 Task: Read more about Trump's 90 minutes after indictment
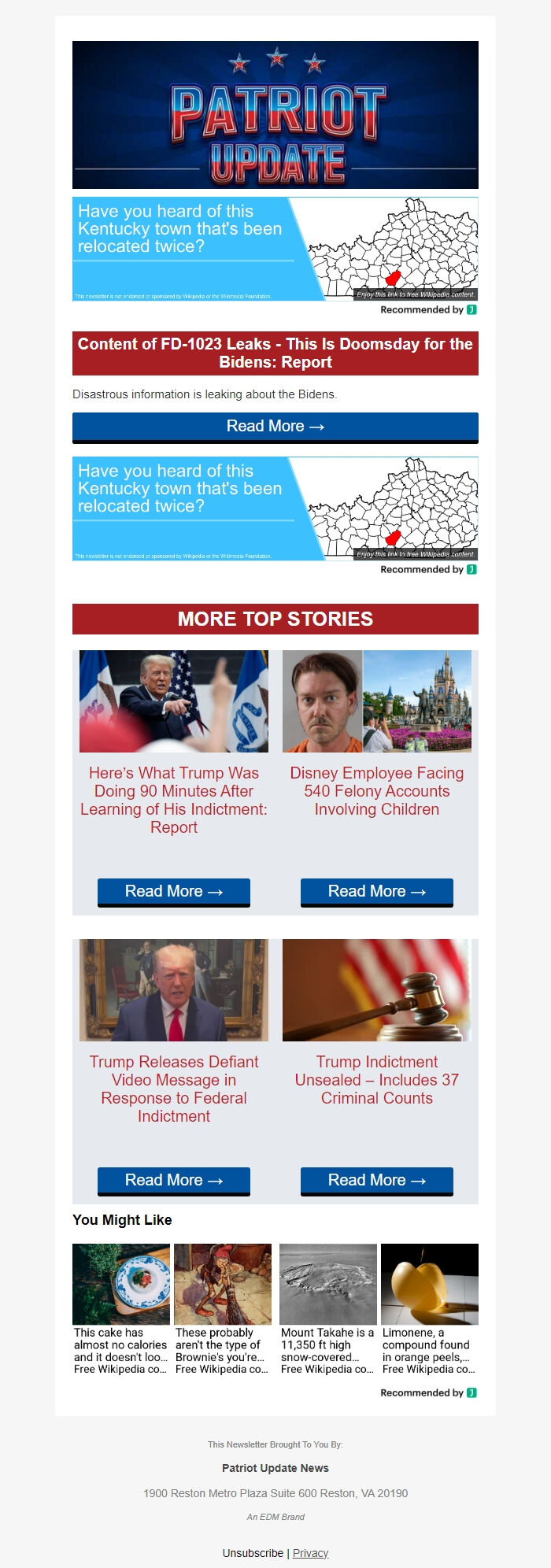(x=173, y=892)
